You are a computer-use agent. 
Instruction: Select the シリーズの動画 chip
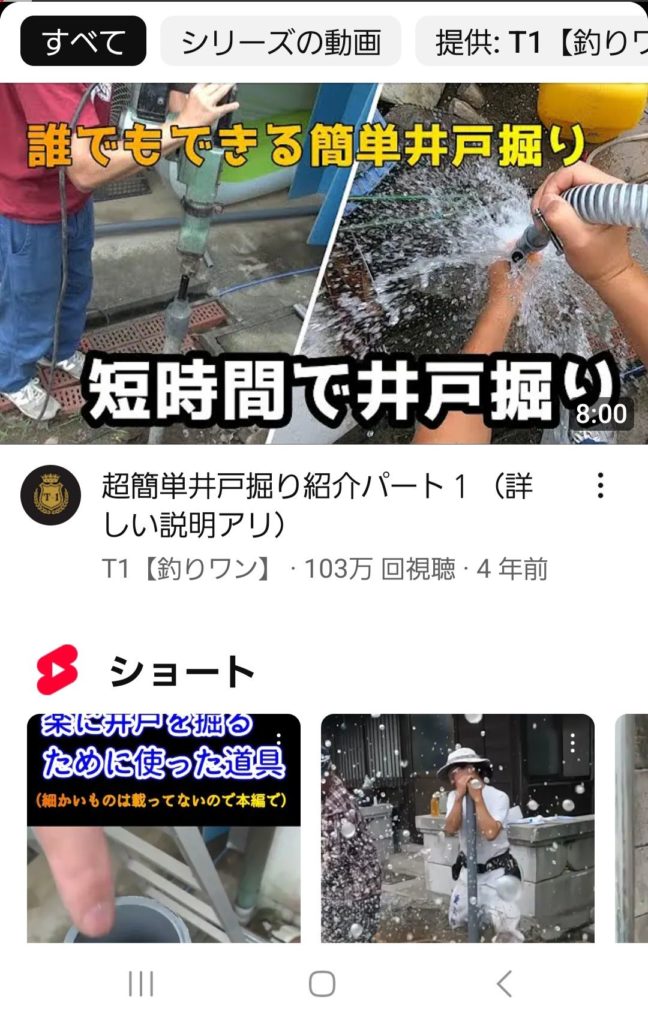pyautogui.click(x=281, y=42)
